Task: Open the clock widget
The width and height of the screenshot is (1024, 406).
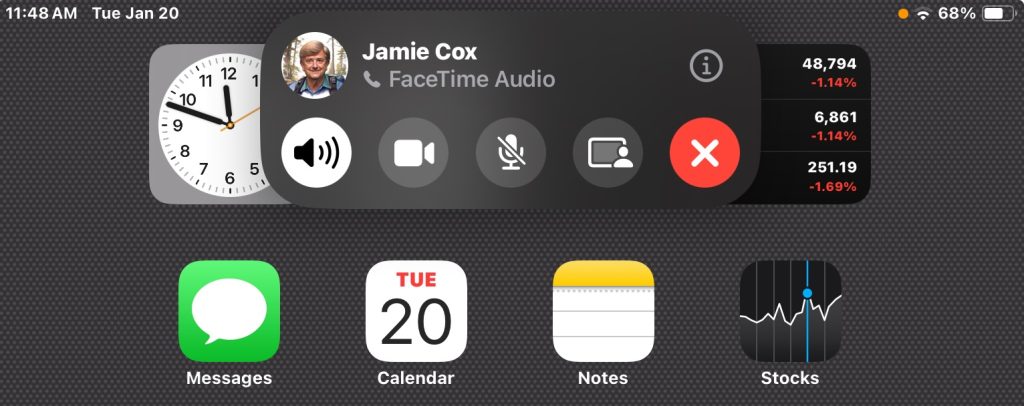Action: pyautogui.click(x=205, y=125)
